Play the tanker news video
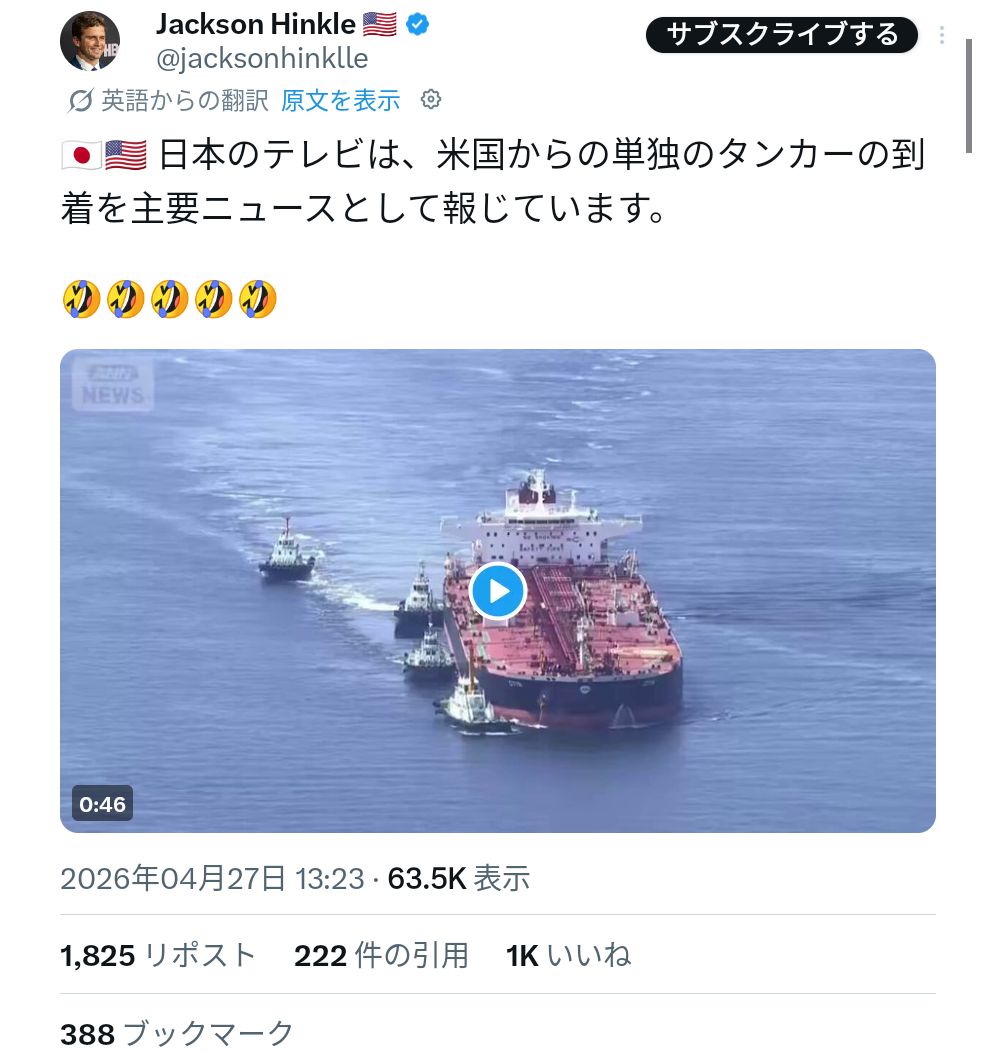983x1053 pixels. tap(497, 590)
